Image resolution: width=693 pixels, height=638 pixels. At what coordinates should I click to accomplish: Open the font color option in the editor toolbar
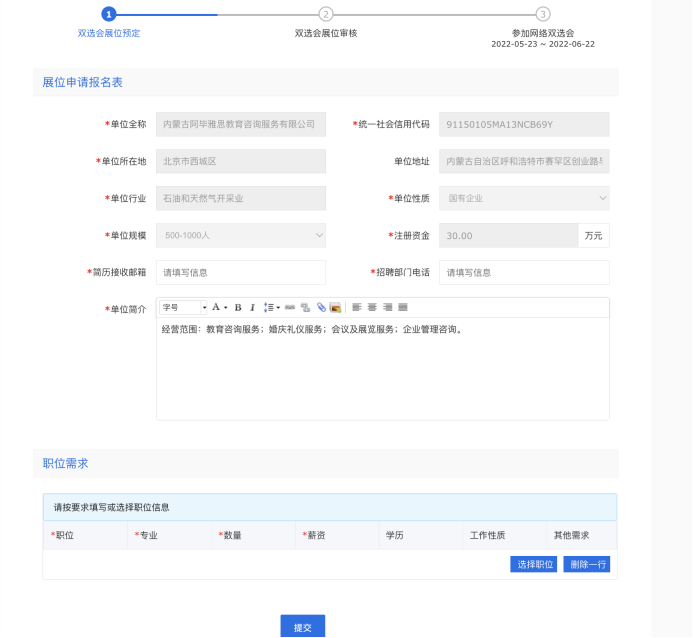point(217,307)
